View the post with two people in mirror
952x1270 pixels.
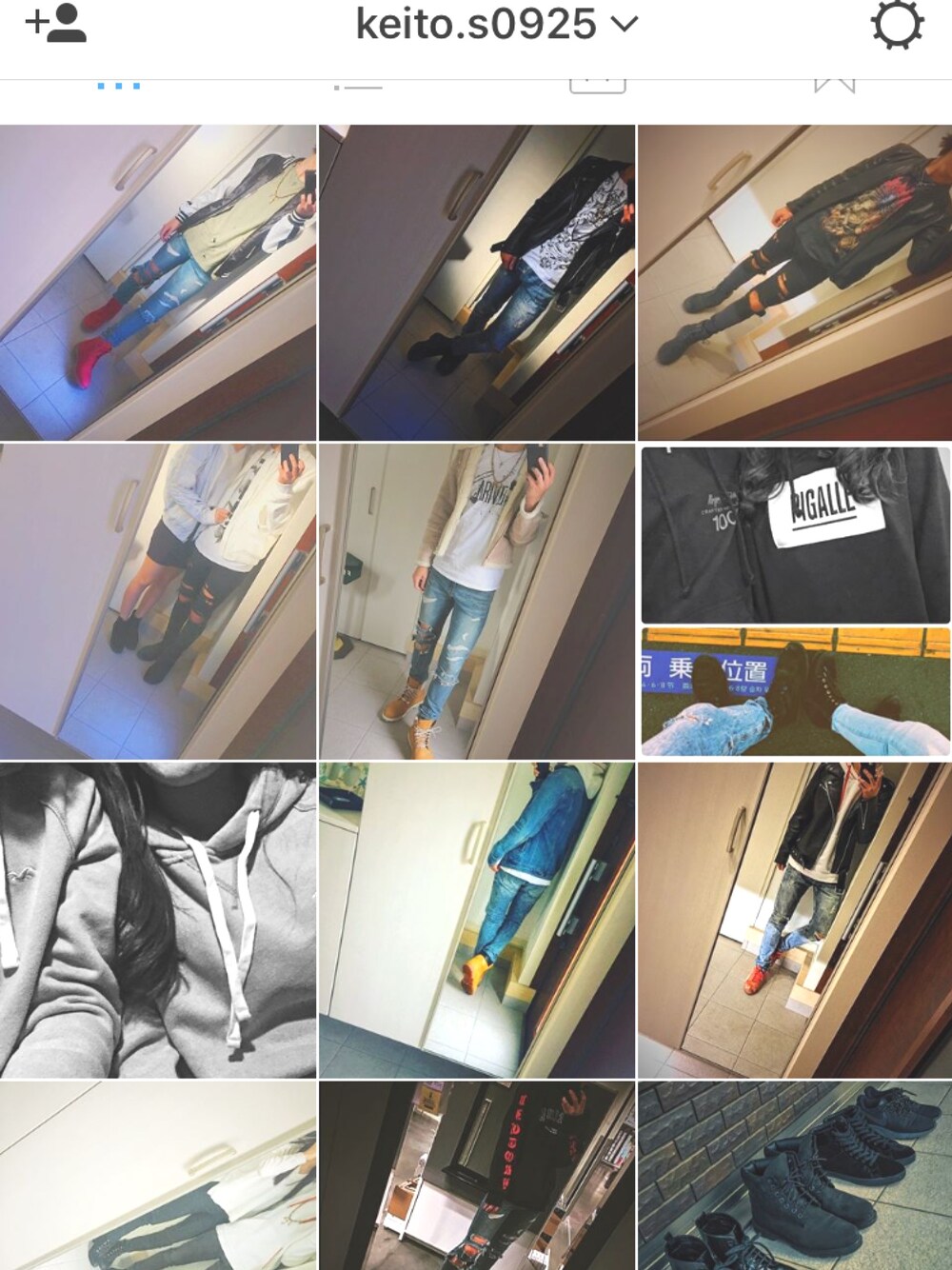pyautogui.click(x=158, y=602)
